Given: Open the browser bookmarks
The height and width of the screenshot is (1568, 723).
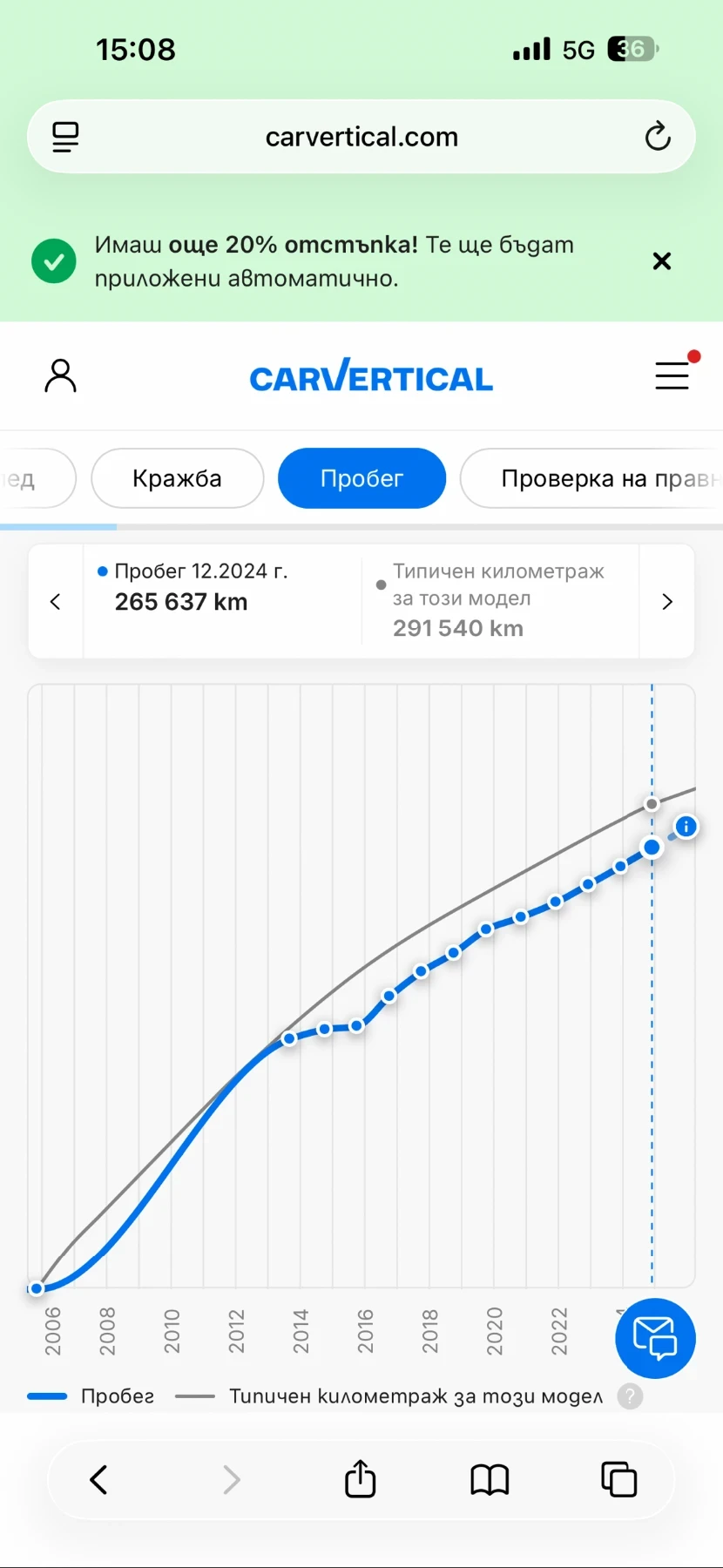Looking at the screenshot, I should tap(490, 1479).
